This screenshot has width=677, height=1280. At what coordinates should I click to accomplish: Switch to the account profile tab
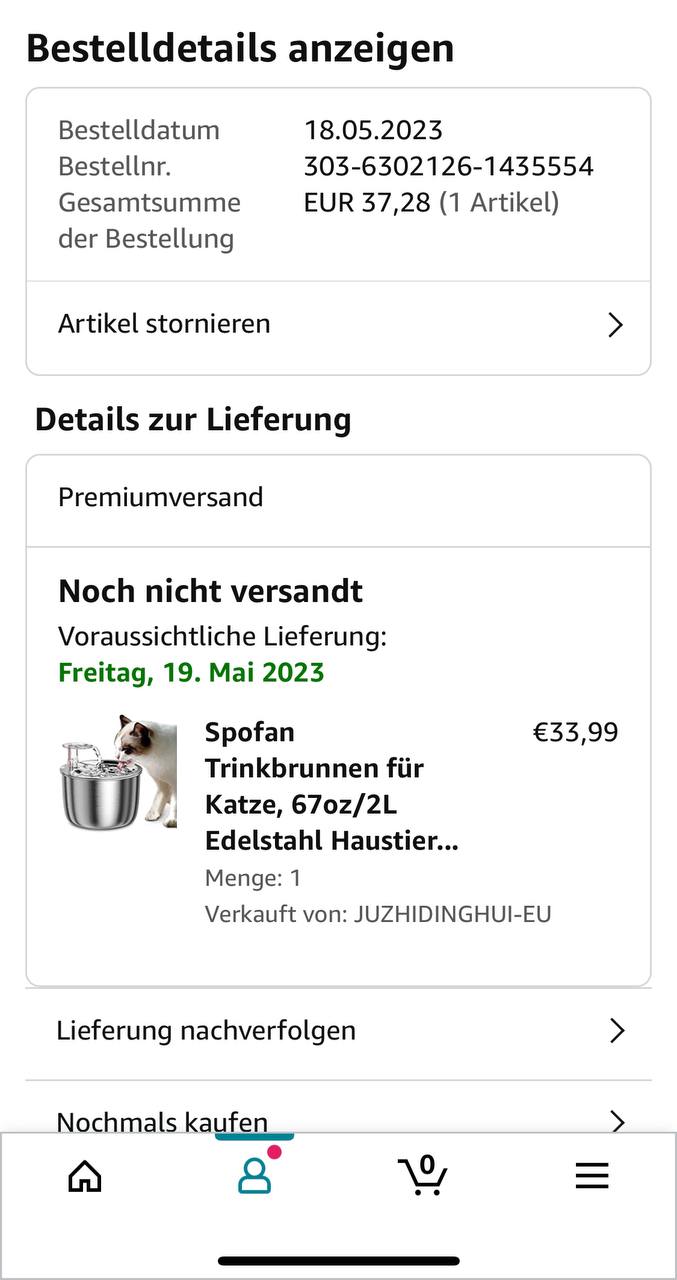(255, 1175)
